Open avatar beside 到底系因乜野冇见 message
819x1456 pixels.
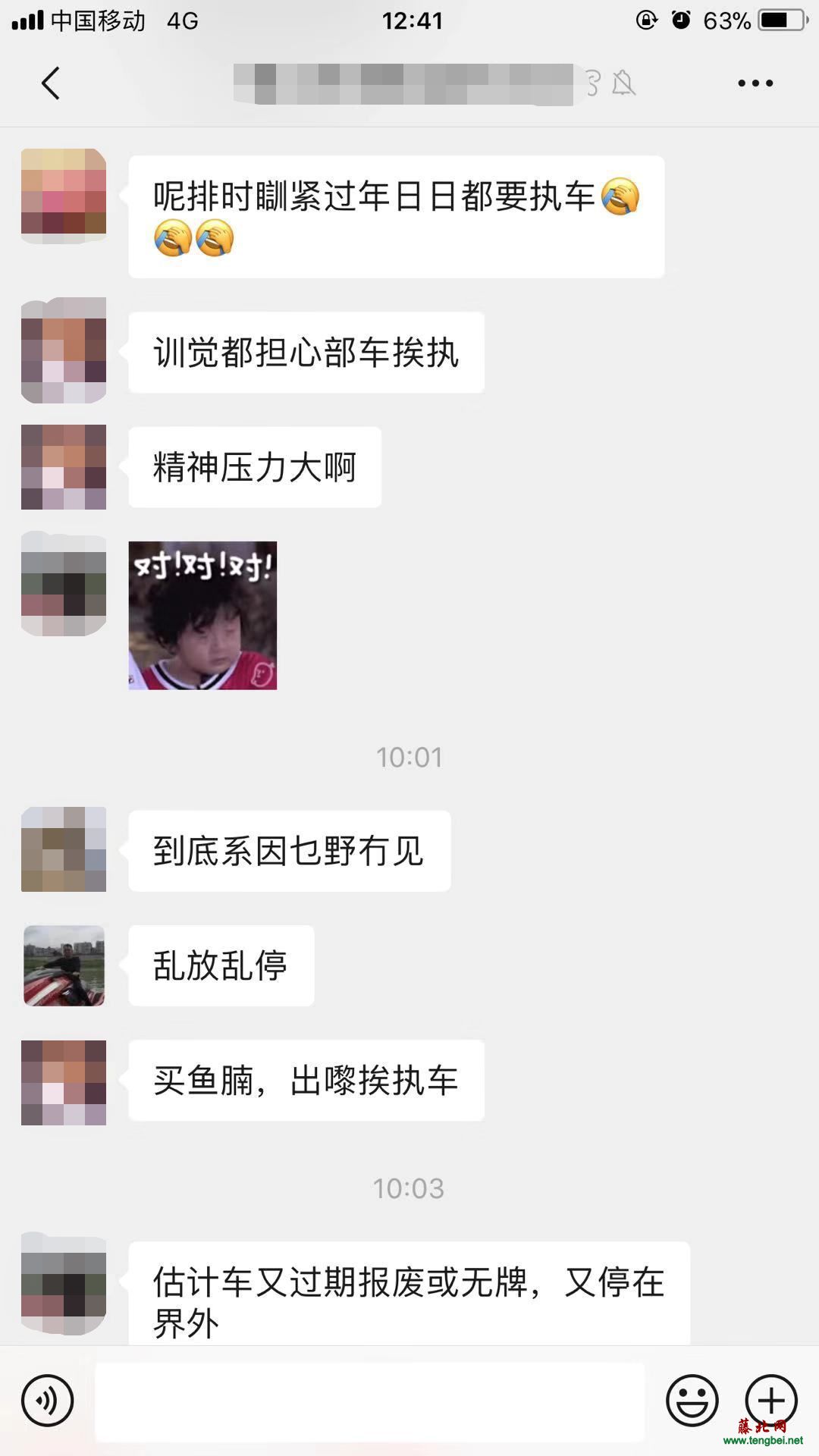64,849
